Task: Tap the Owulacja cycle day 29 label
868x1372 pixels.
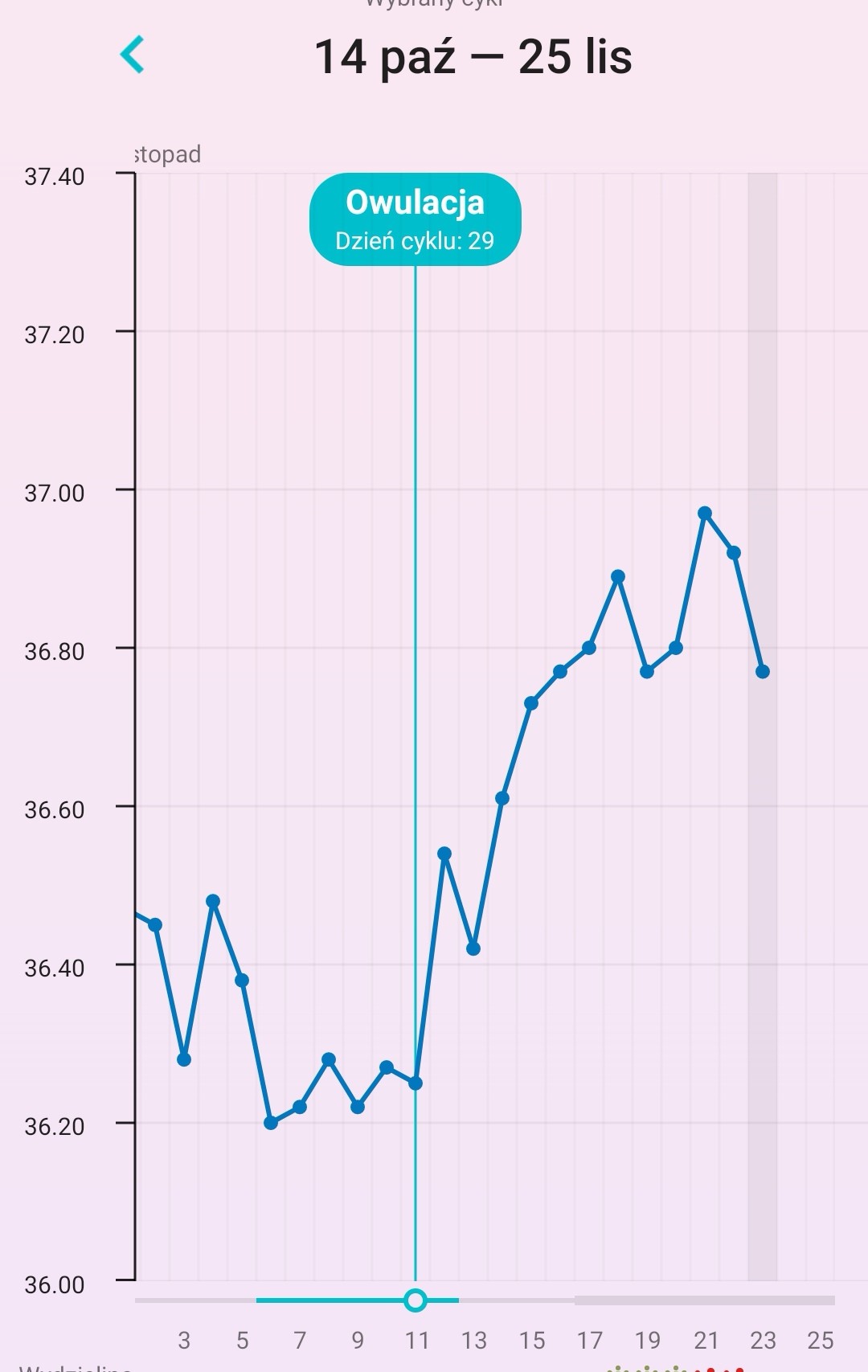Action: pos(416,219)
